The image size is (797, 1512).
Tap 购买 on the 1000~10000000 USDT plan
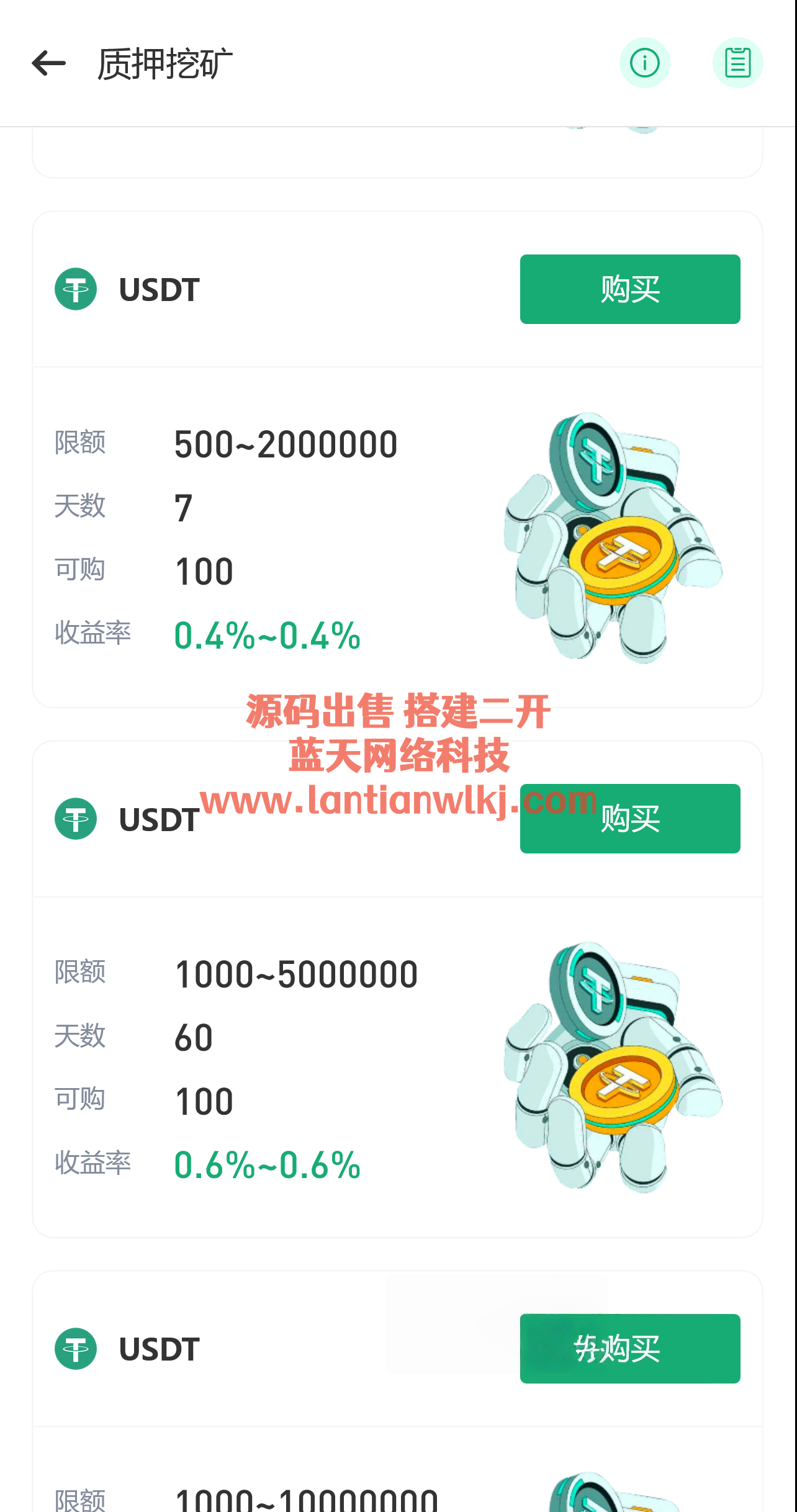(629, 1349)
